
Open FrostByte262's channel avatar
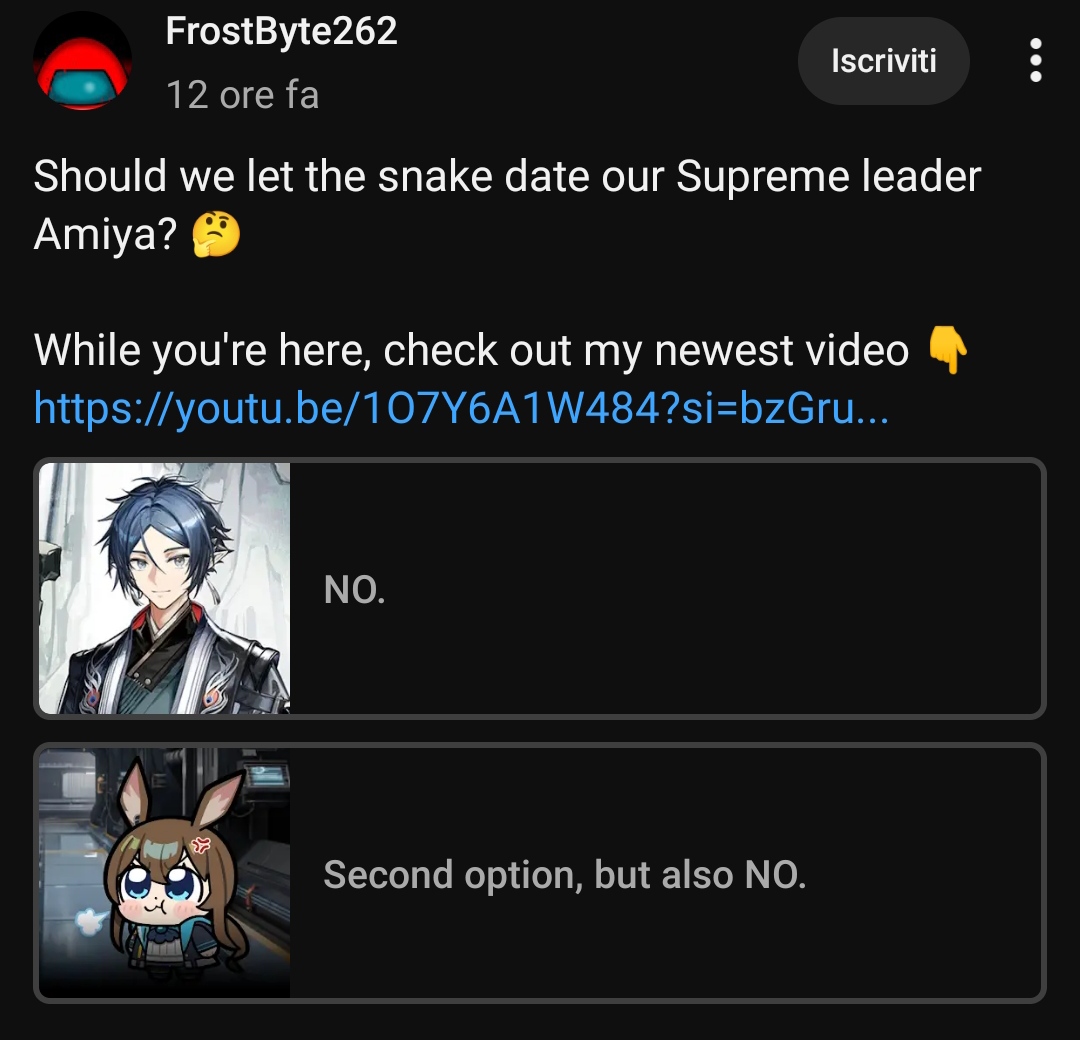tap(83, 62)
